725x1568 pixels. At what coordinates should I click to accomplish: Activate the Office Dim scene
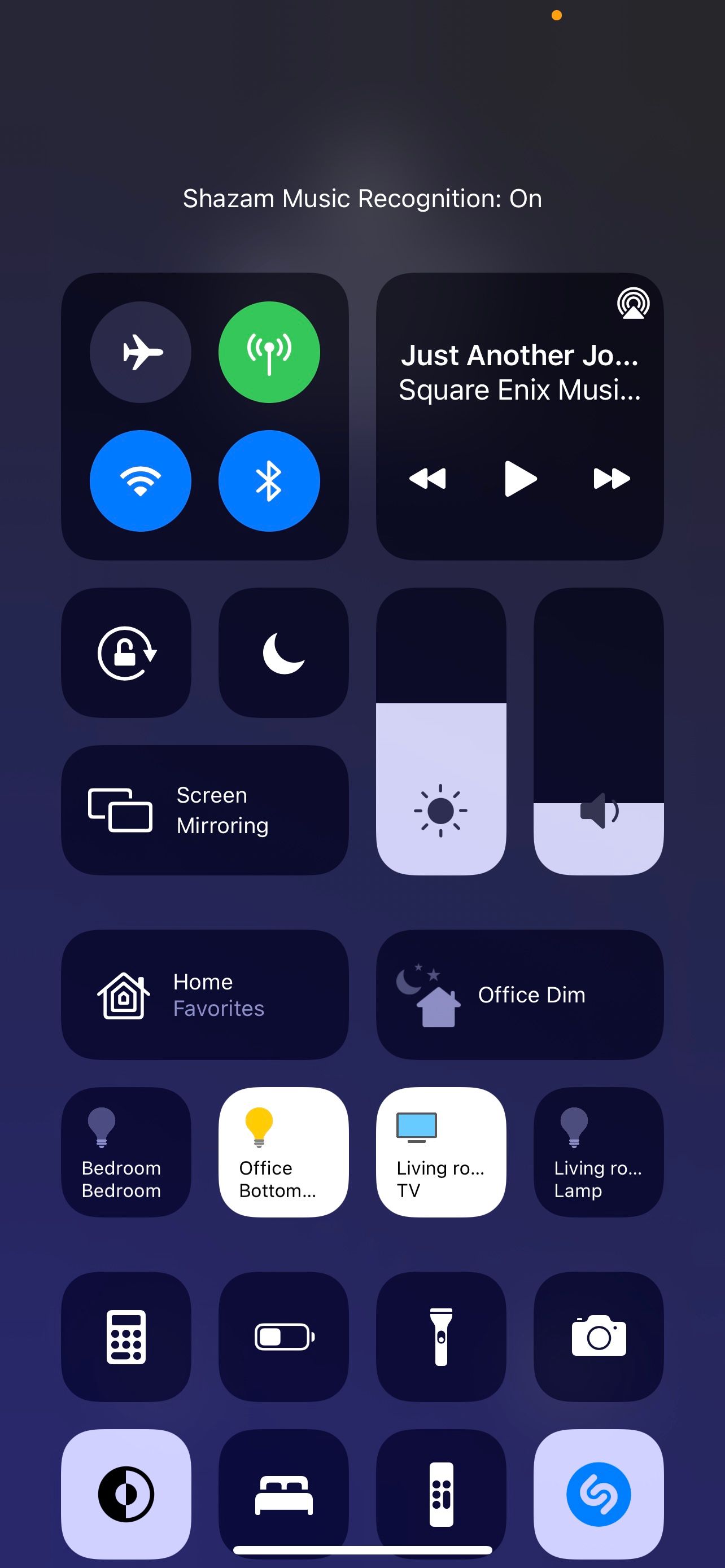point(520,995)
